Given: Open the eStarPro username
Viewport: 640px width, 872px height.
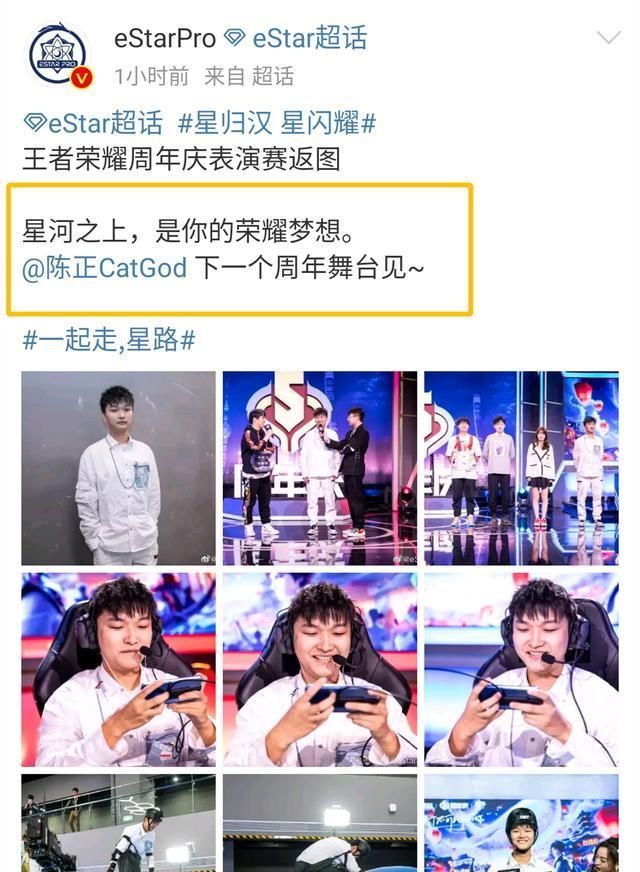Looking at the screenshot, I should tap(164, 38).
